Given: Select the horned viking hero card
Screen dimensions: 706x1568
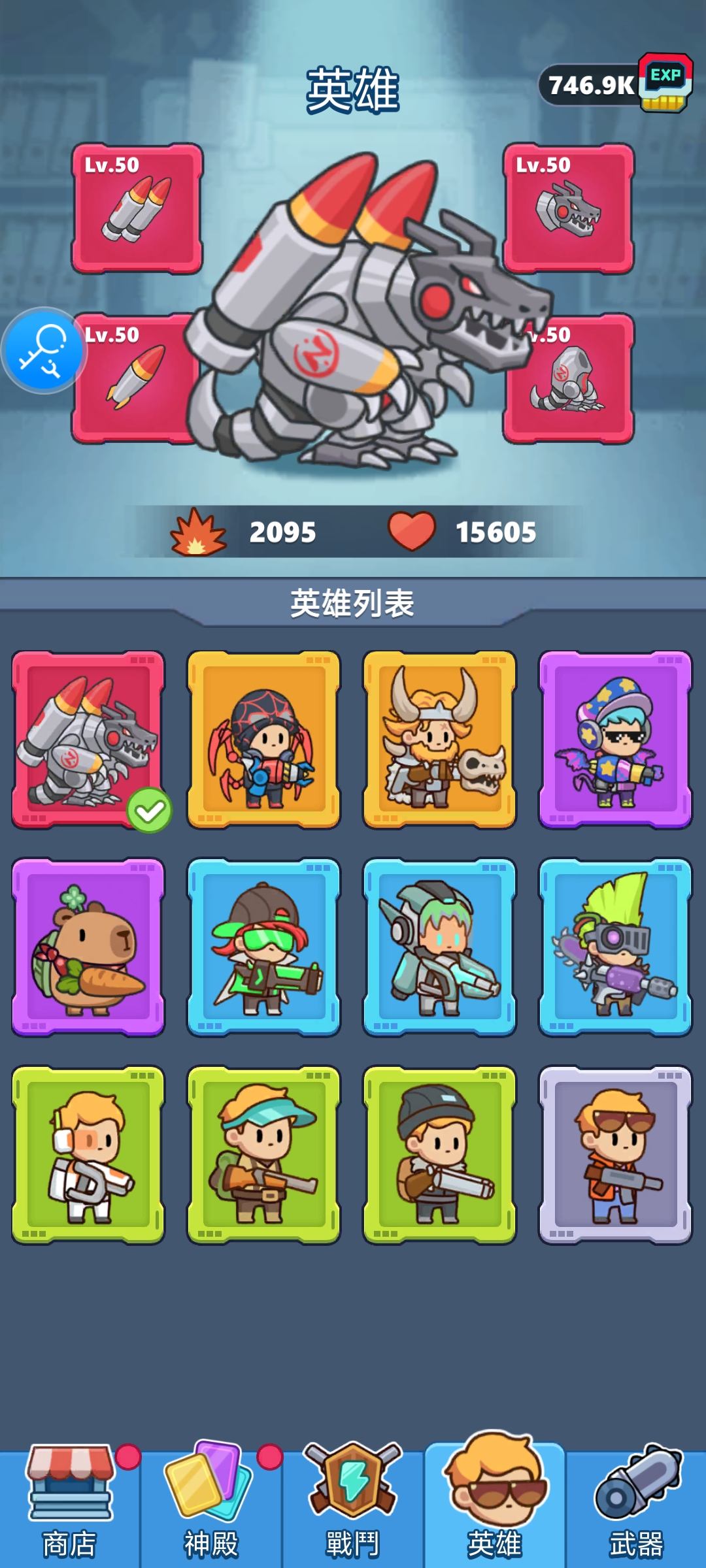Looking at the screenshot, I should coord(439,740).
